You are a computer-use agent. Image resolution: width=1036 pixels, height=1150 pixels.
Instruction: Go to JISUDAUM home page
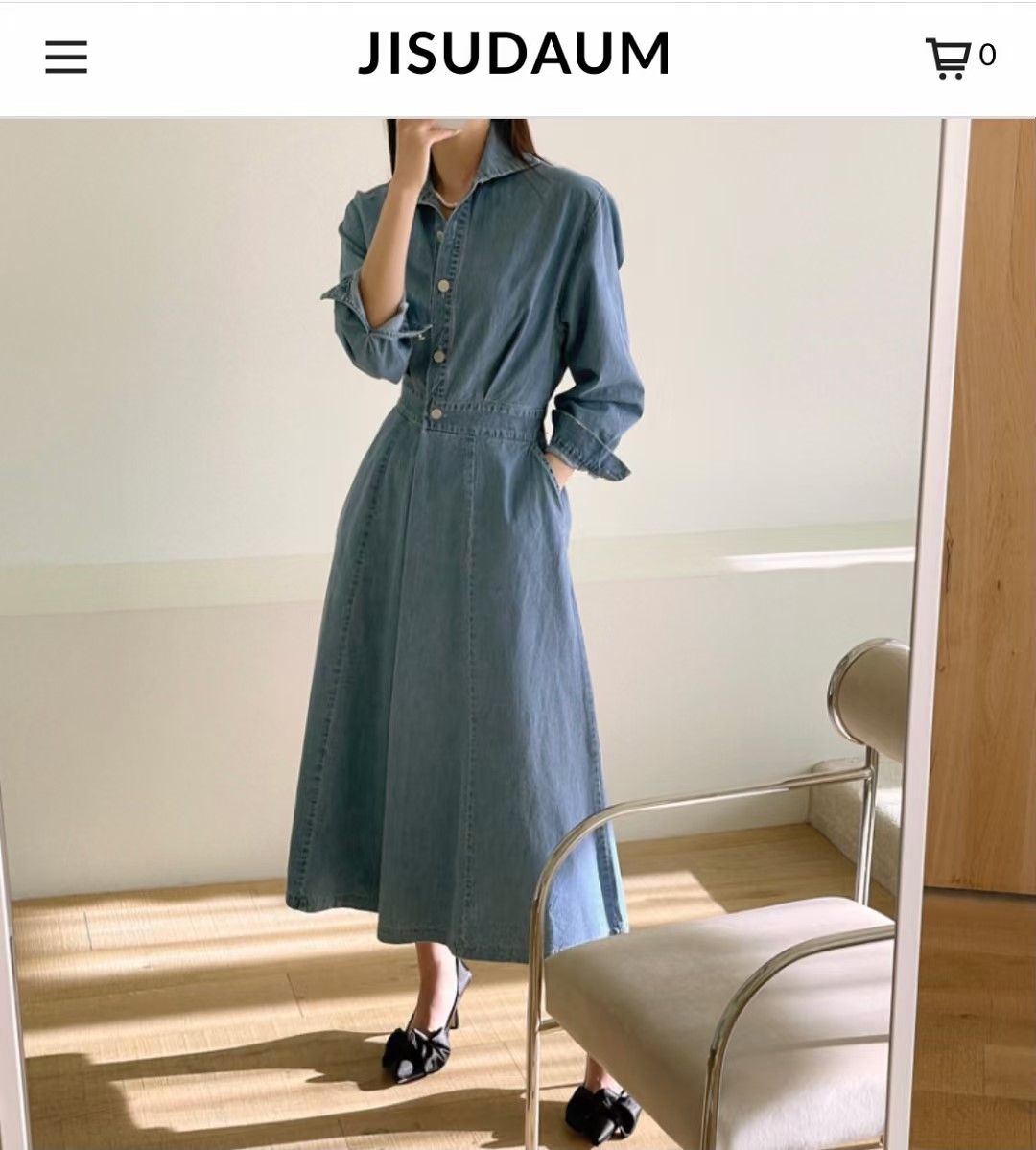click(514, 55)
